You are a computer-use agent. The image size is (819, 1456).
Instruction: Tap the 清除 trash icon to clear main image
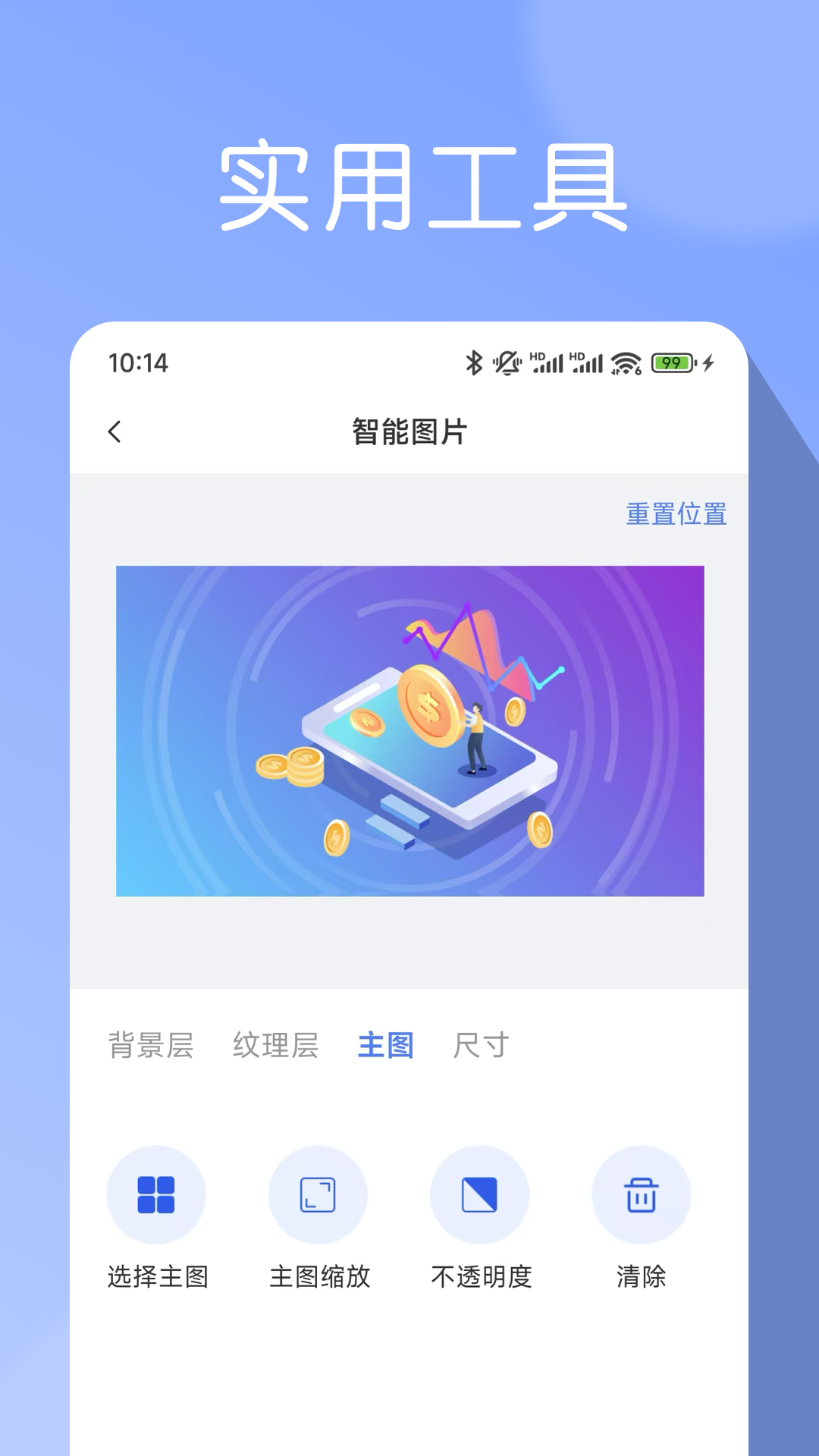click(x=642, y=1194)
